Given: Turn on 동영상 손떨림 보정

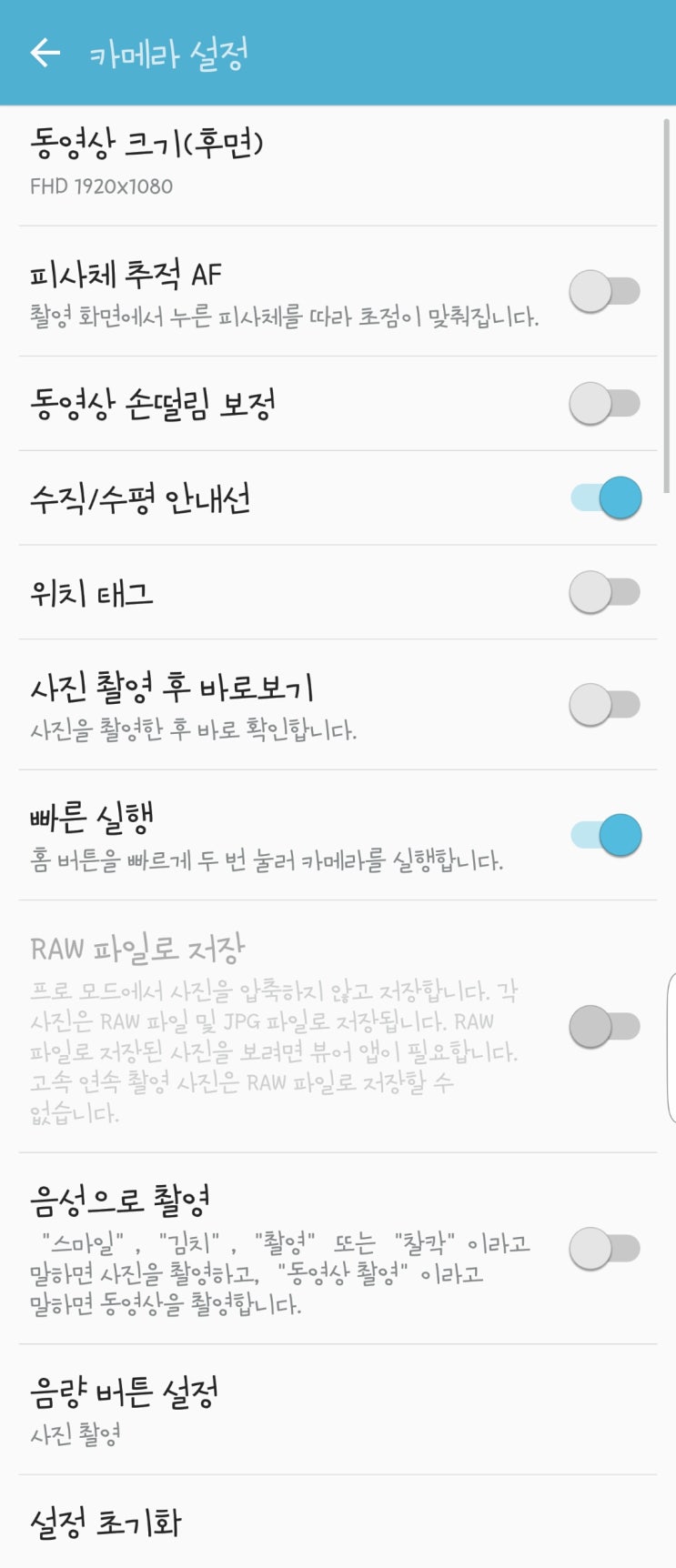Looking at the screenshot, I should tap(605, 404).
